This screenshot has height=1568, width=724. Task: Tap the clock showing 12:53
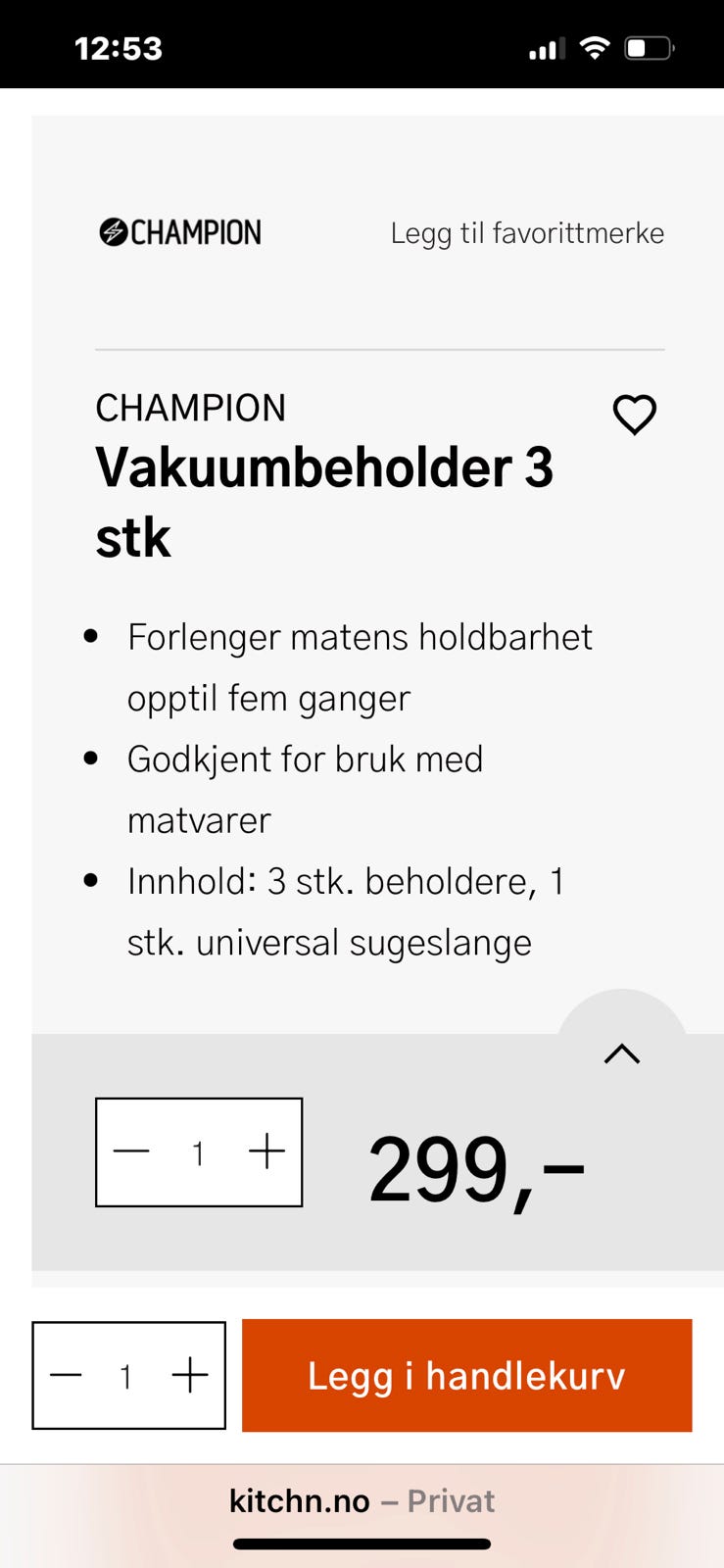(120, 48)
